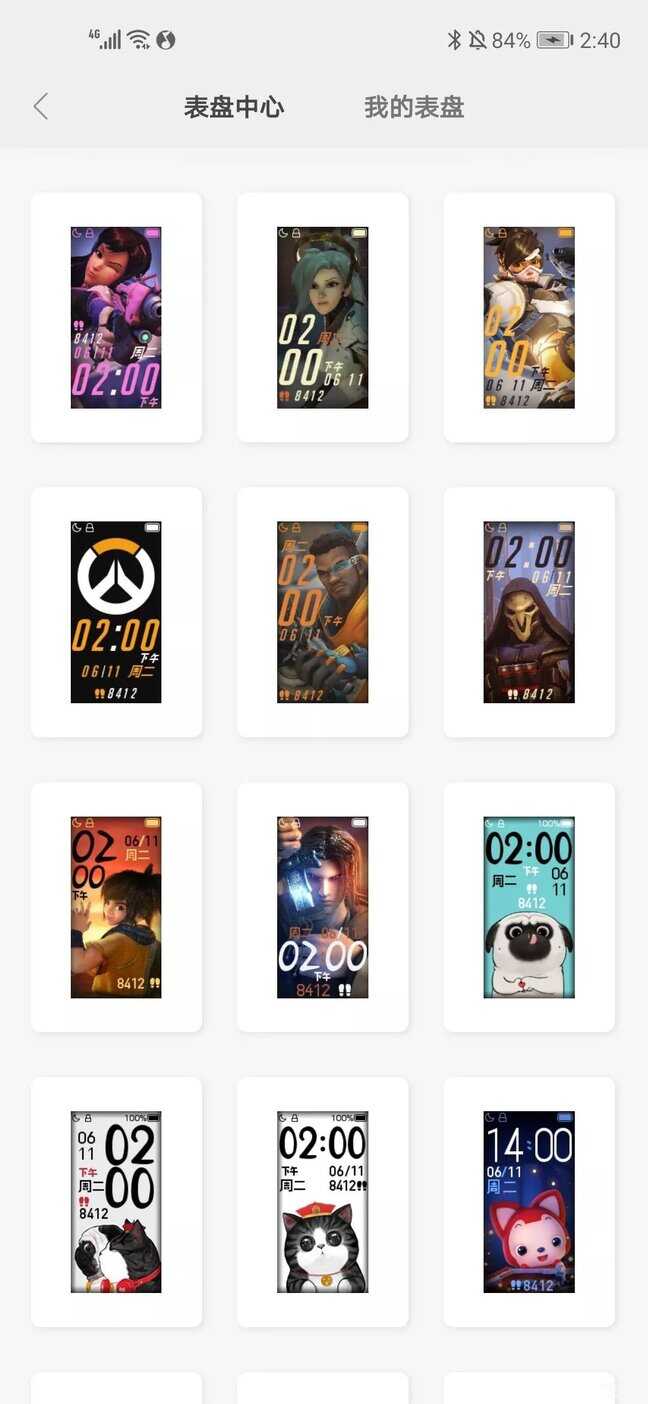Open the pink-haired girl watch face with purple digits
648x1404 pixels.
point(116,318)
